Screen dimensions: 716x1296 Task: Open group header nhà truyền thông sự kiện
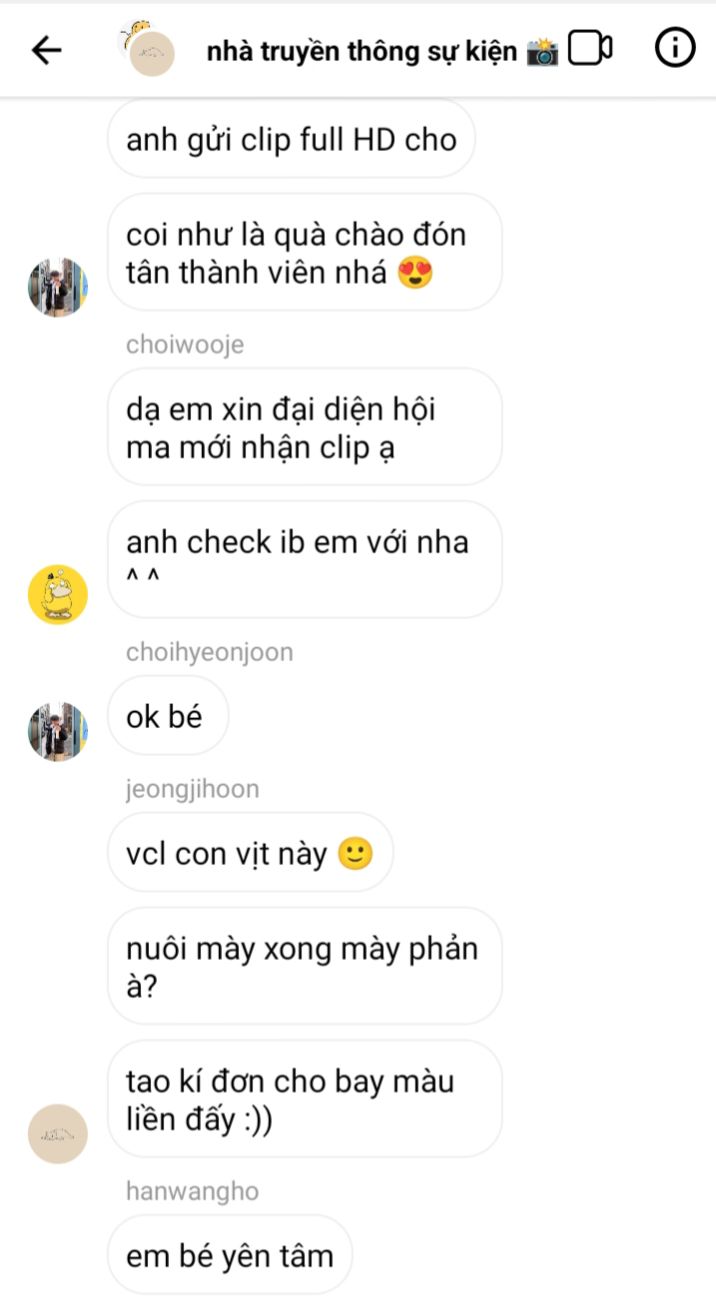368,52
